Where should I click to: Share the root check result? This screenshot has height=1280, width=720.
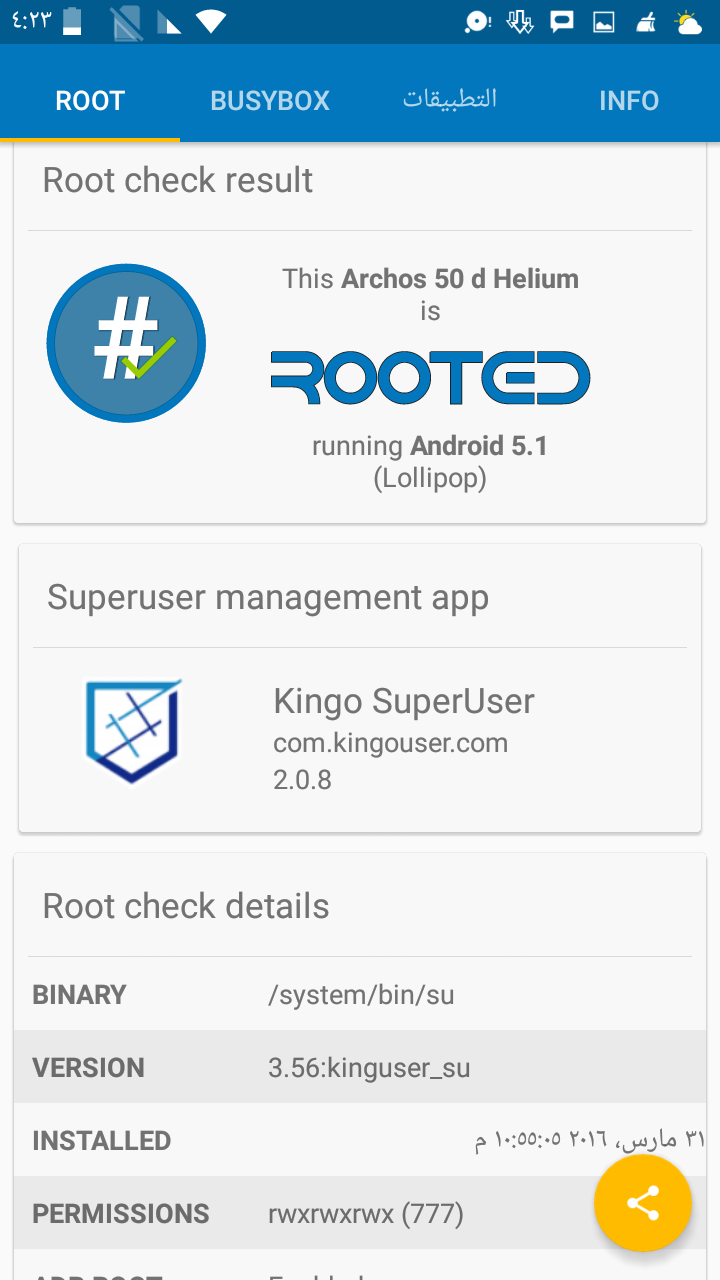point(642,1203)
